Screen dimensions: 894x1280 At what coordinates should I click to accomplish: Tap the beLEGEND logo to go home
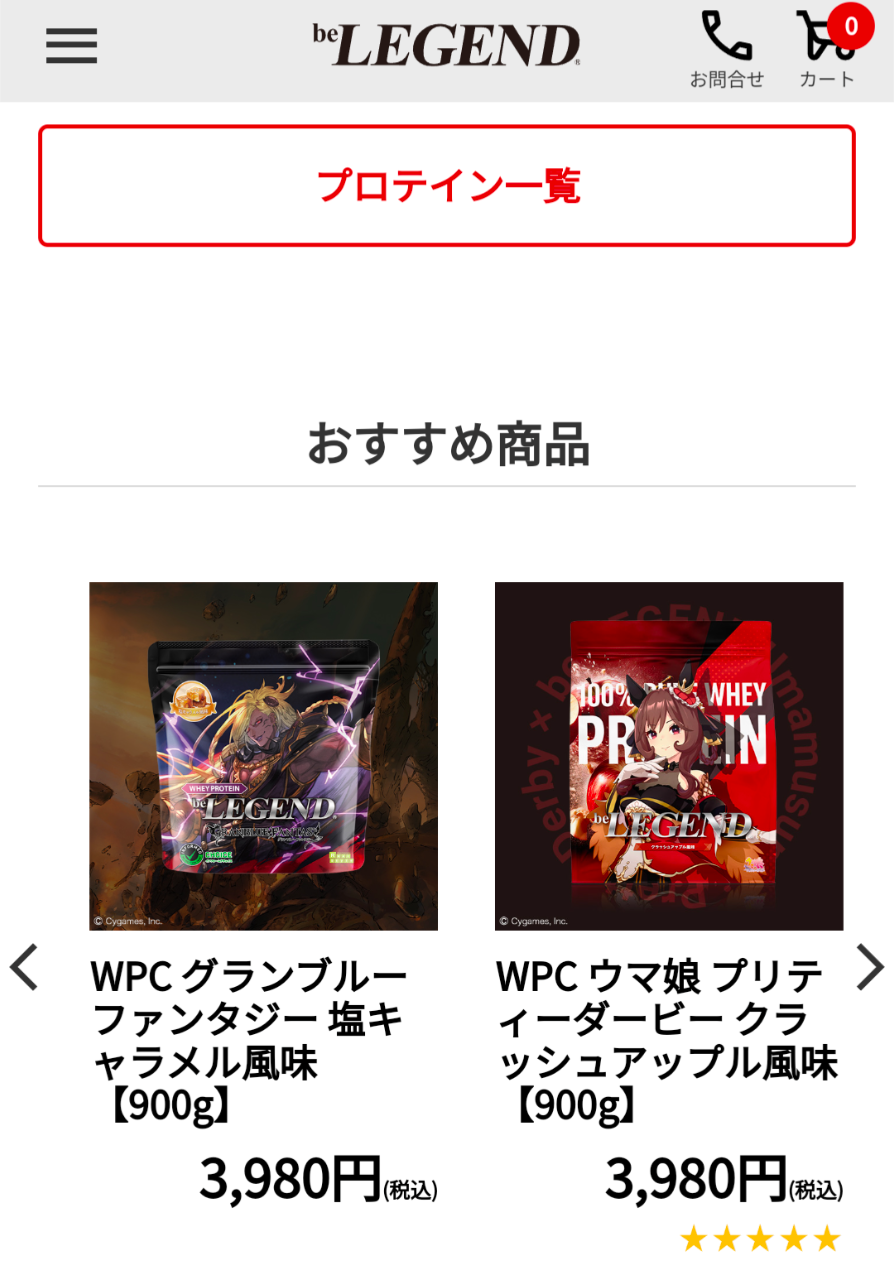tap(446, 46)
